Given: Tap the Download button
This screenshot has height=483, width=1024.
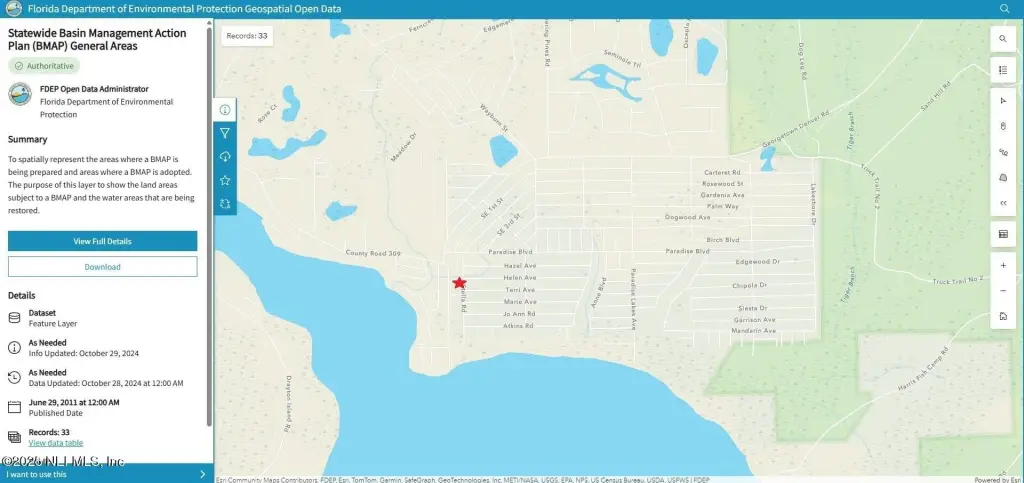Looking at the screenshot, I should [x=102, y=267].
